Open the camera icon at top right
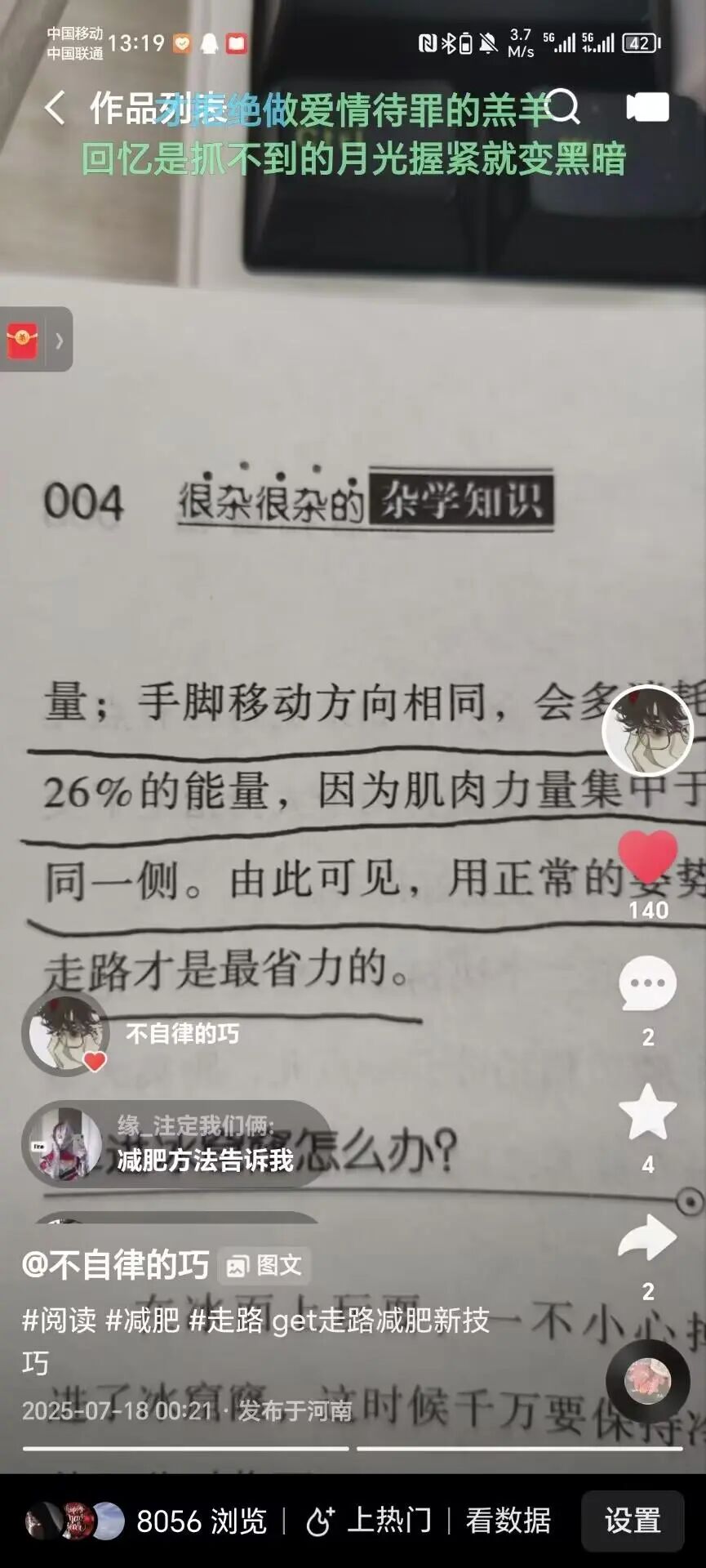The height and width of the screenshot is (1568, 706). click(647, 107)
